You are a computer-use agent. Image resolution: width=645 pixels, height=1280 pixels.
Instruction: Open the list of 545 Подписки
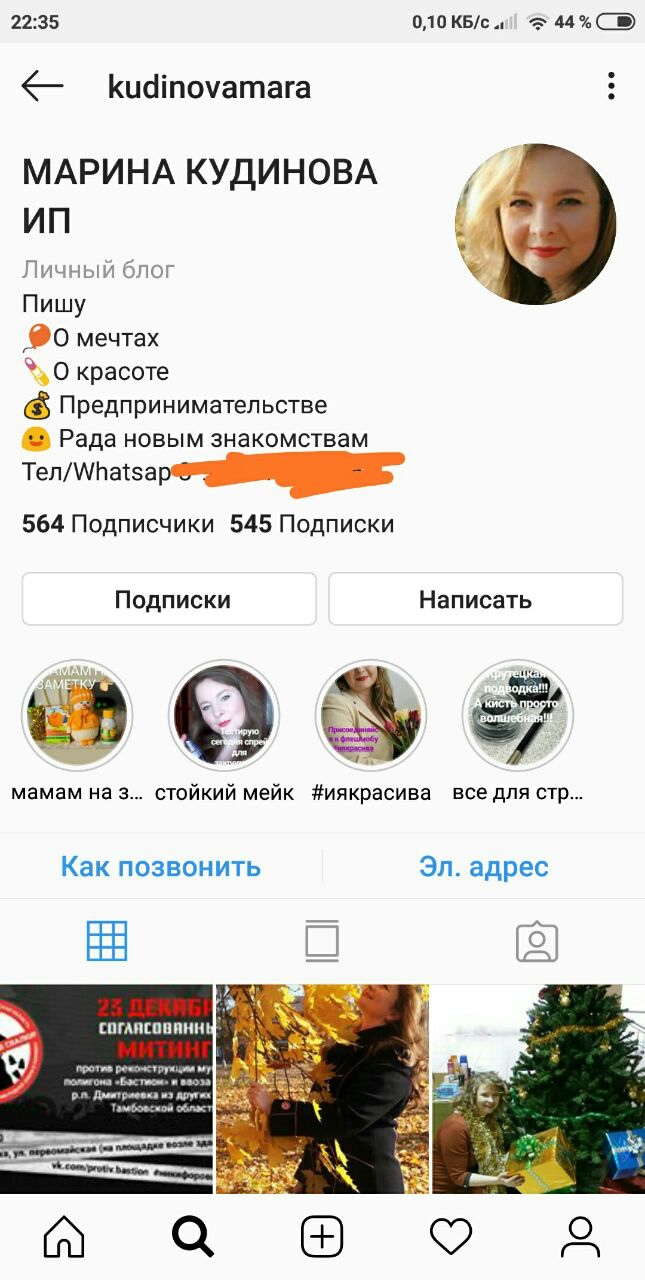(x=312, y=524)
